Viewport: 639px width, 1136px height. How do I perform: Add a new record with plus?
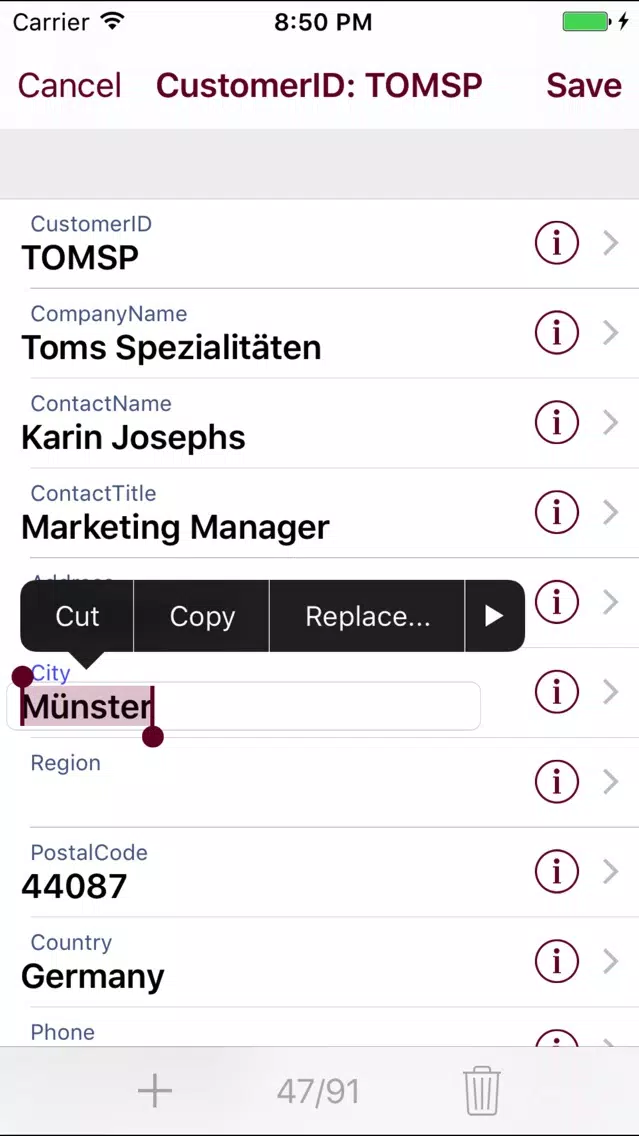[155, 1091]
